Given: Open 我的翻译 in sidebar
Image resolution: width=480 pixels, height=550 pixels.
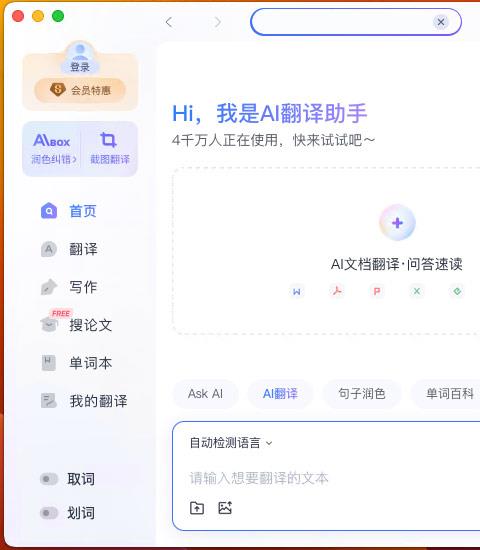Looking at the screenshot, I should click(x=84, y=401).
